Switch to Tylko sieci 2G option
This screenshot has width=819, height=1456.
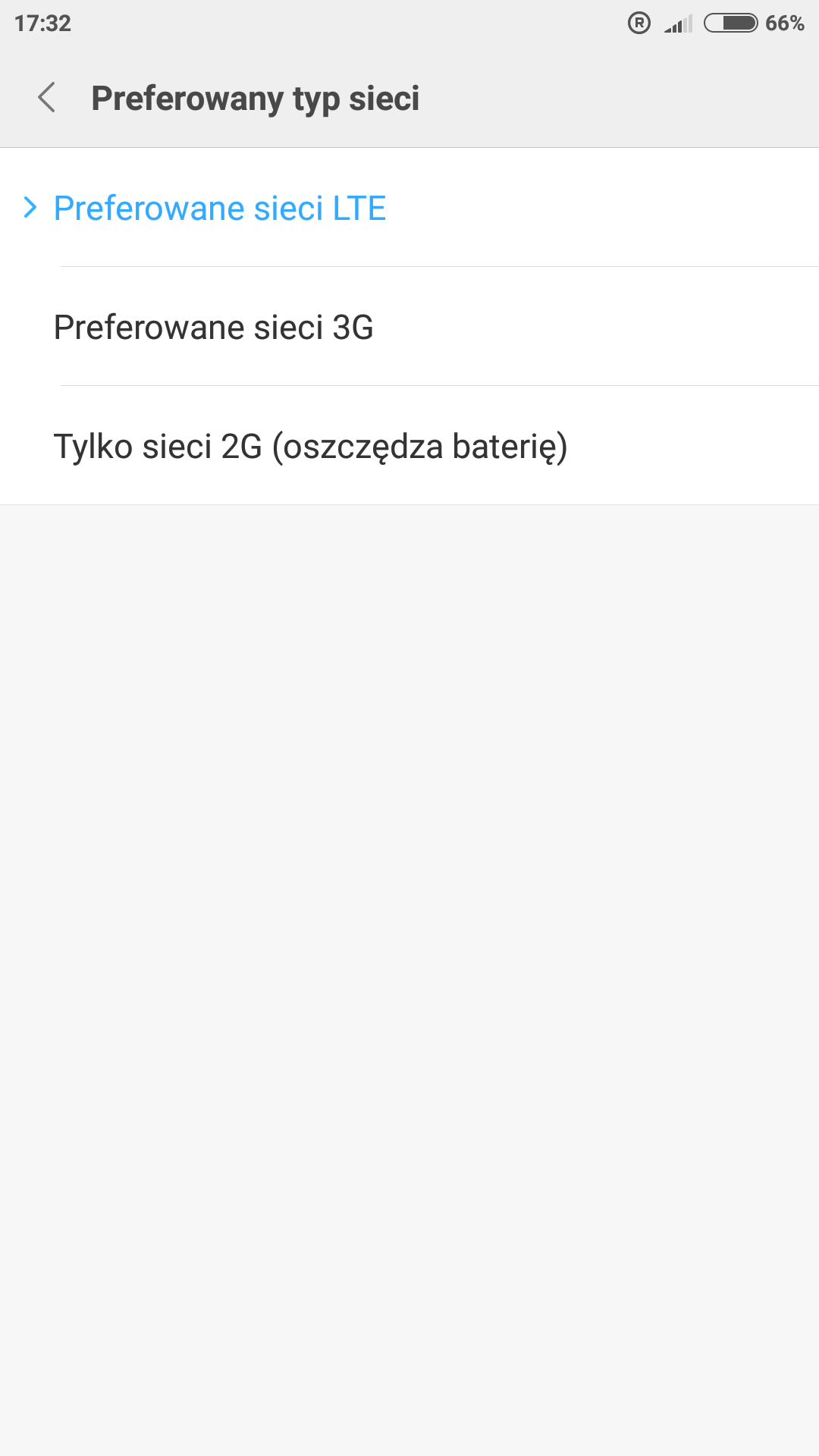pos(311,447)
